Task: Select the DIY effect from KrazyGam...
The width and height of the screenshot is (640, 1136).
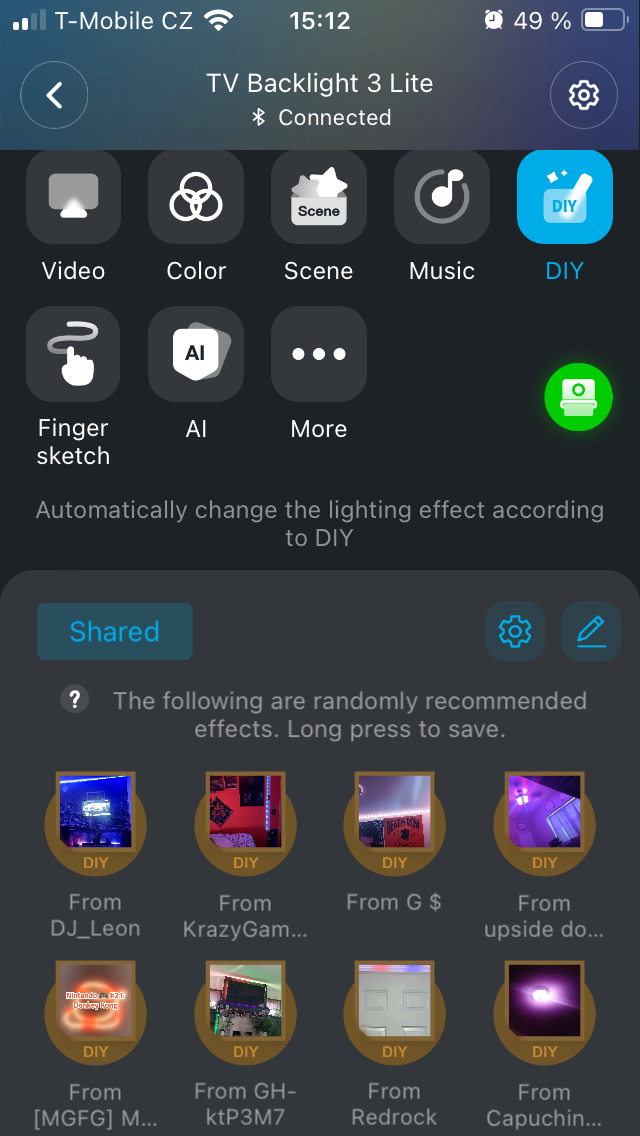Action: [x=245, y=822]
